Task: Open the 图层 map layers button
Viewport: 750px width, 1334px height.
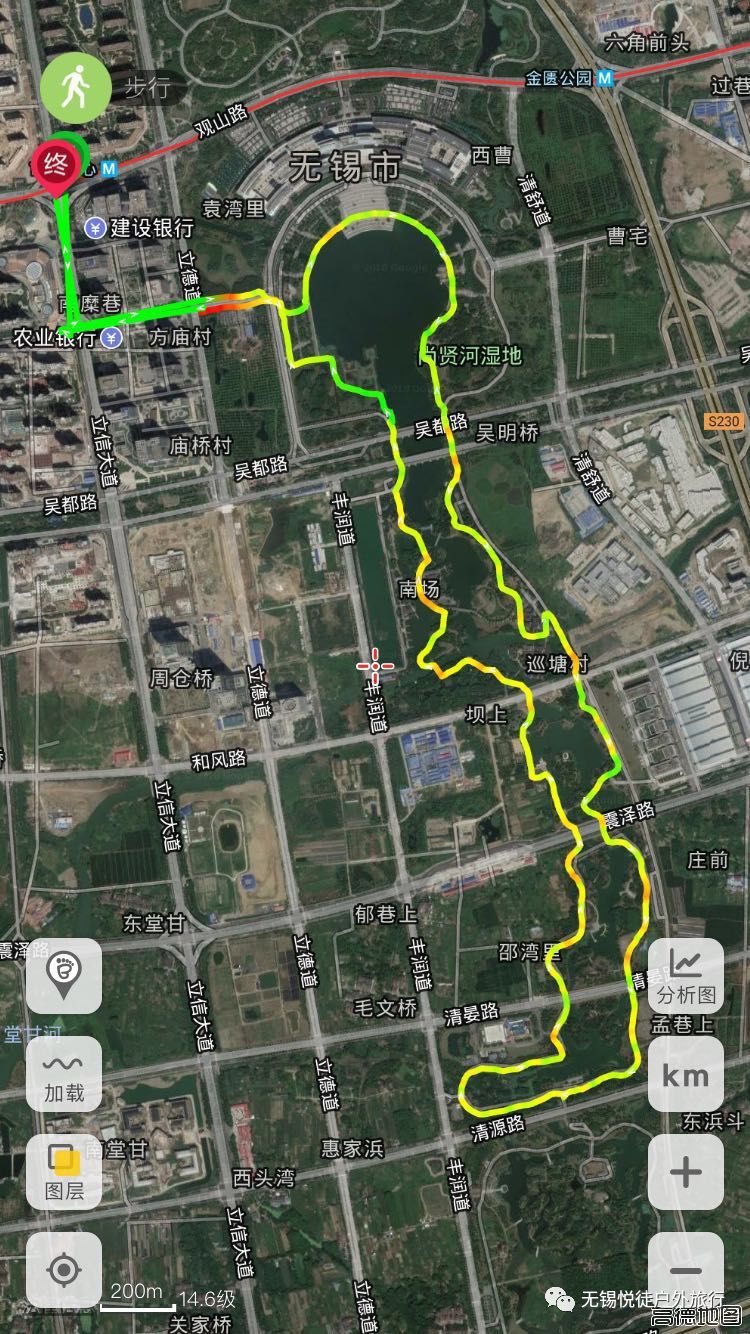Action: point(64,1172)
